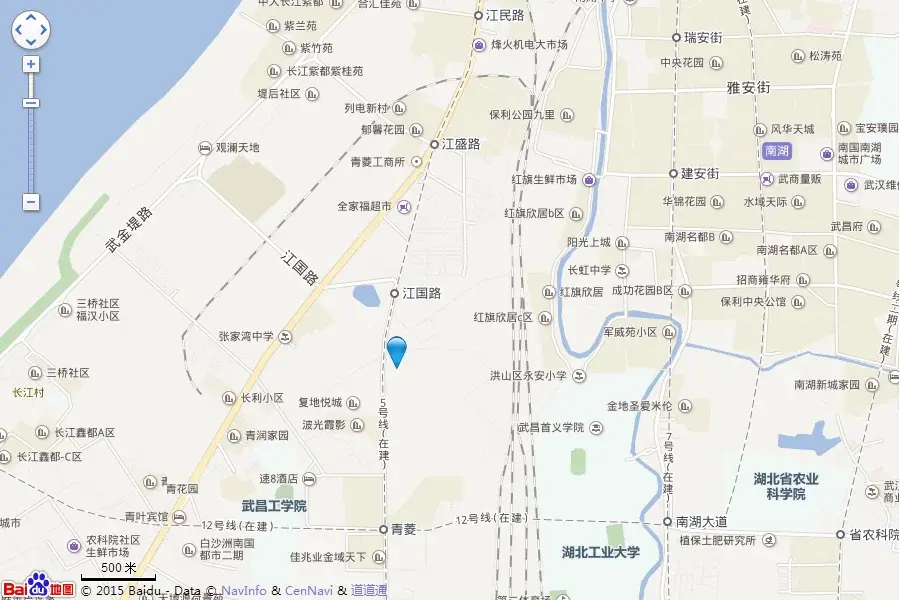Tap the blue location marker

(397, 351)
